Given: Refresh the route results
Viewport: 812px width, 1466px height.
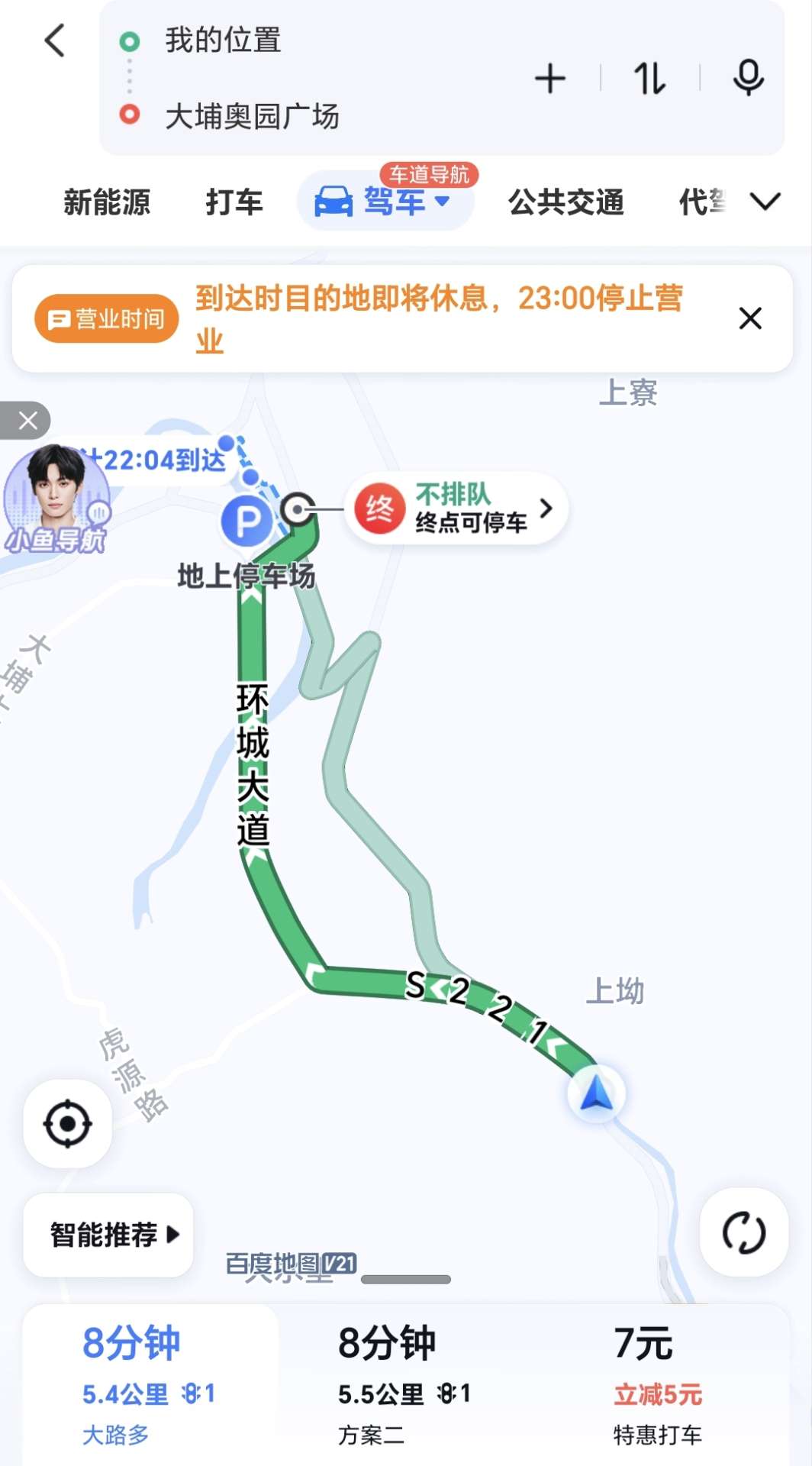Looking at the screenshot, I should click(x=743, y=1232).
